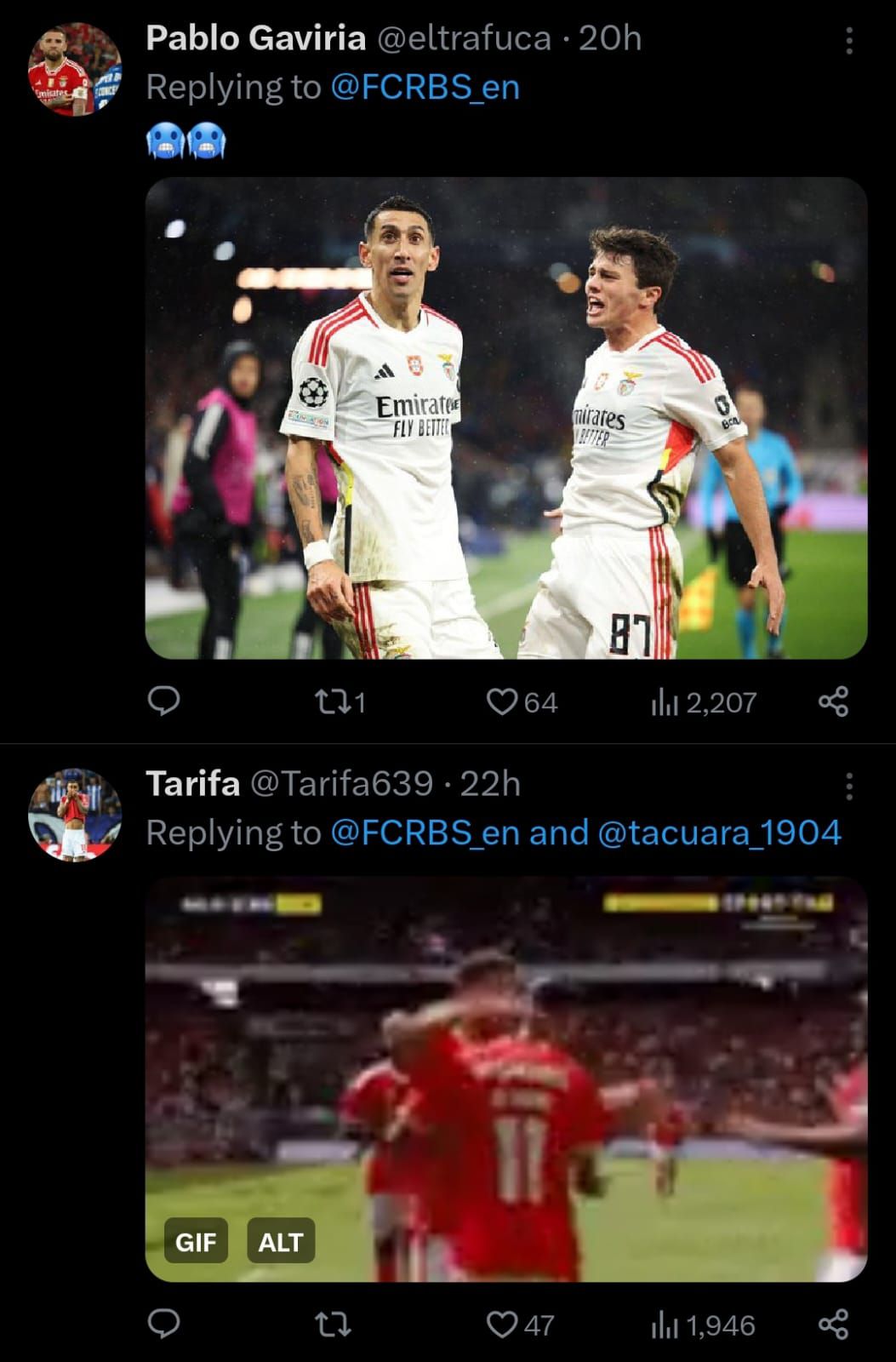The image size is (896, 1362).
Task: View Pablo Gaviria's attached photo
Action: tap(506, 417)
